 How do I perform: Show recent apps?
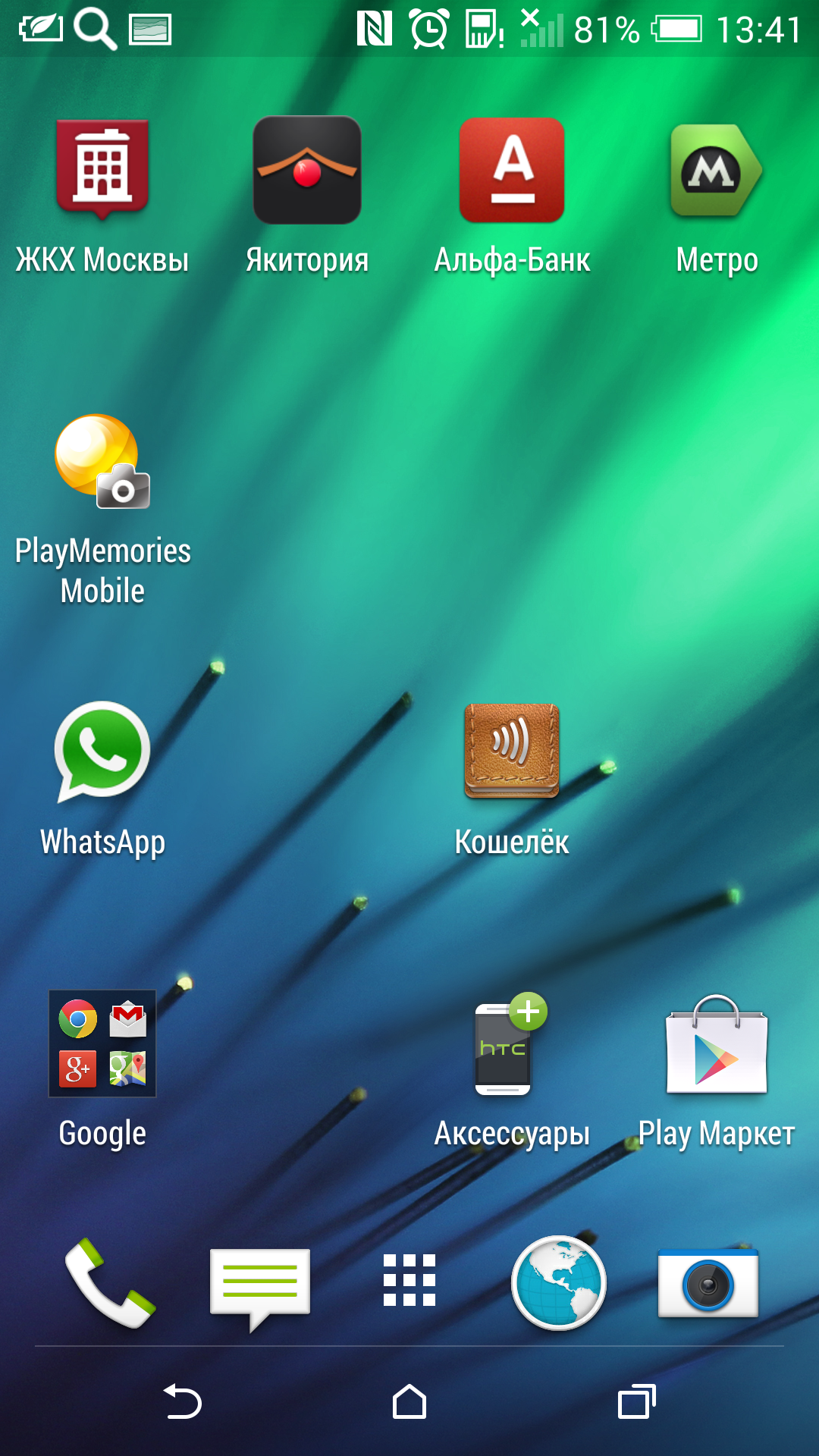click(636, 1401)
